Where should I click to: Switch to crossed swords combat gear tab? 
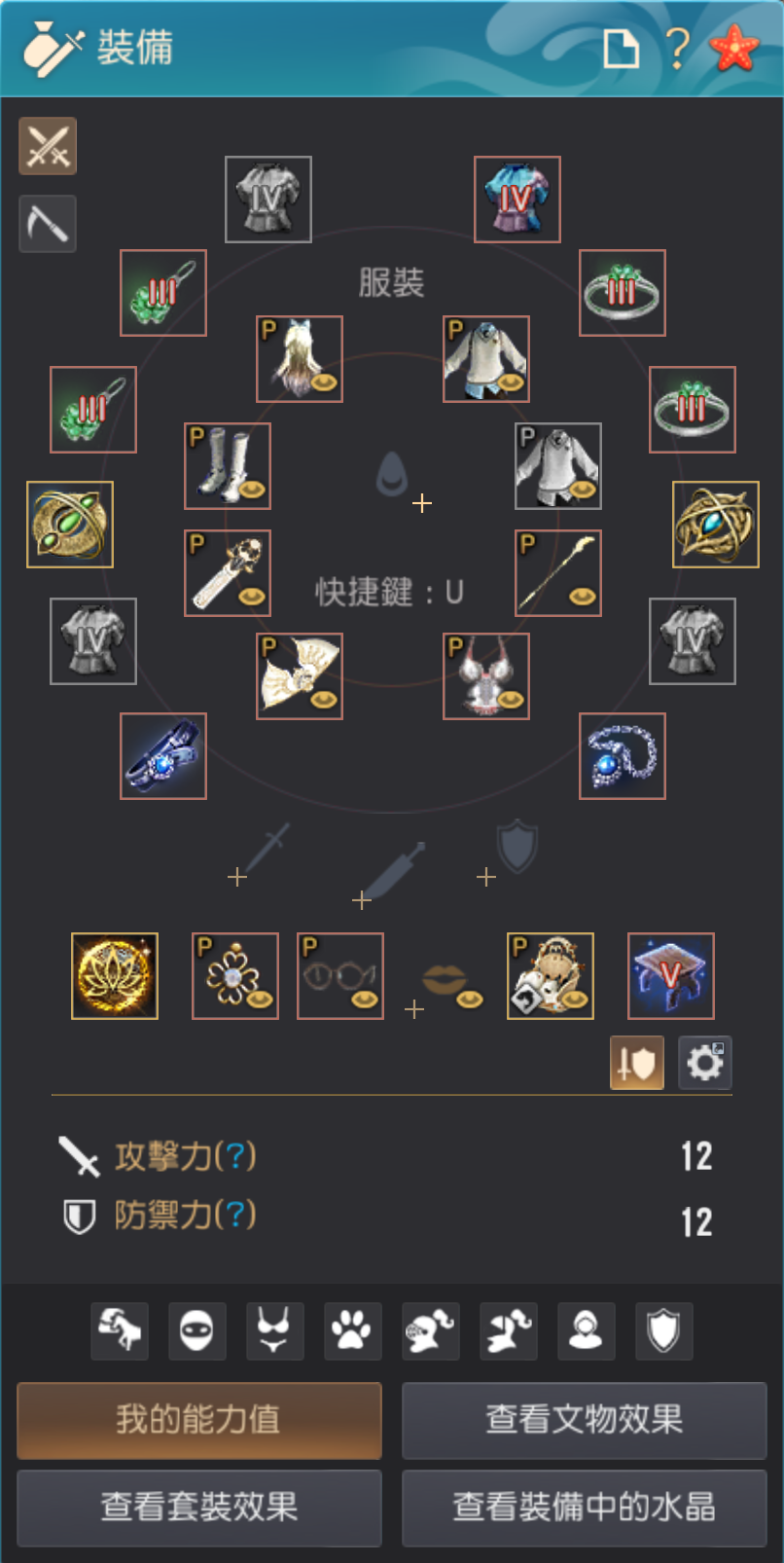(x=48, y=146)
